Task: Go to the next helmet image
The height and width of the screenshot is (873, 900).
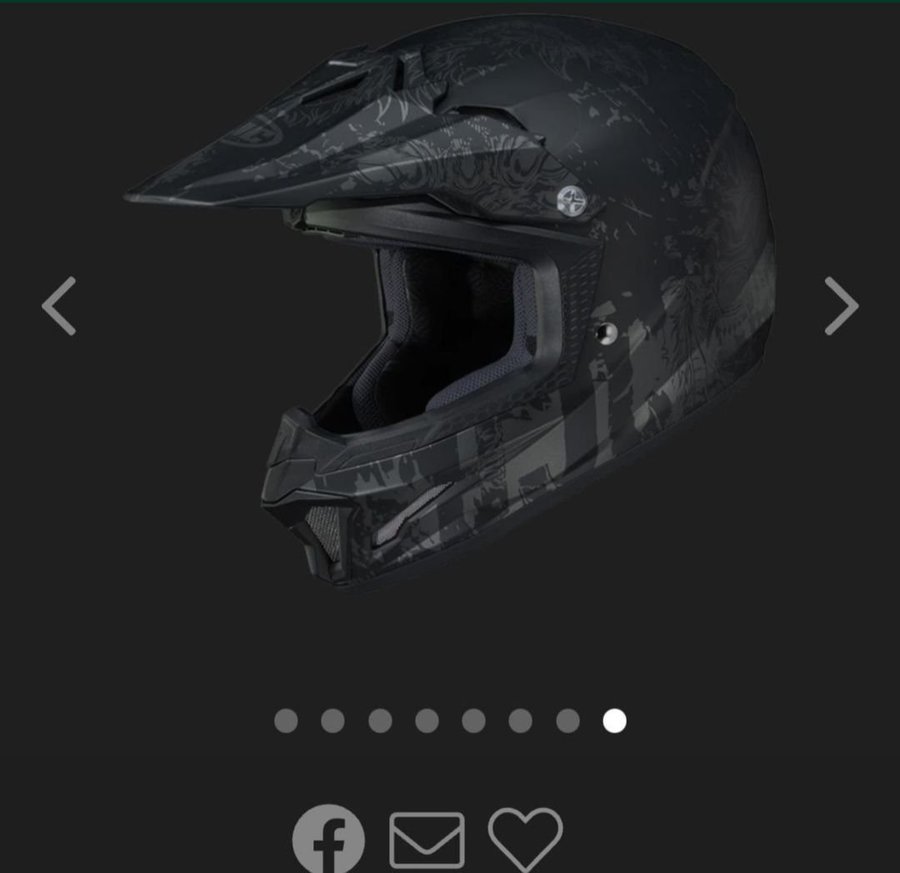Action: point(841,306)
